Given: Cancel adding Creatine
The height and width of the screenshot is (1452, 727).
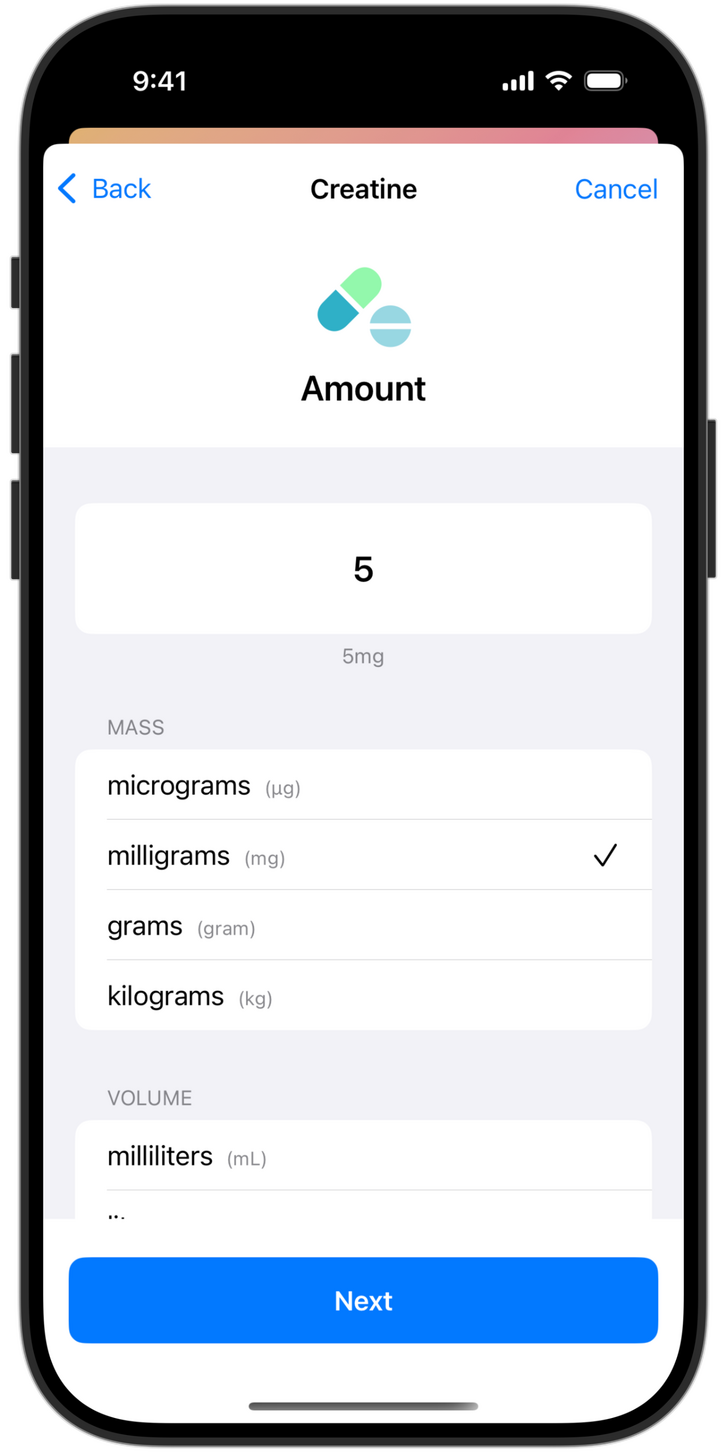Looking at the screenshot, I should 615,189.
